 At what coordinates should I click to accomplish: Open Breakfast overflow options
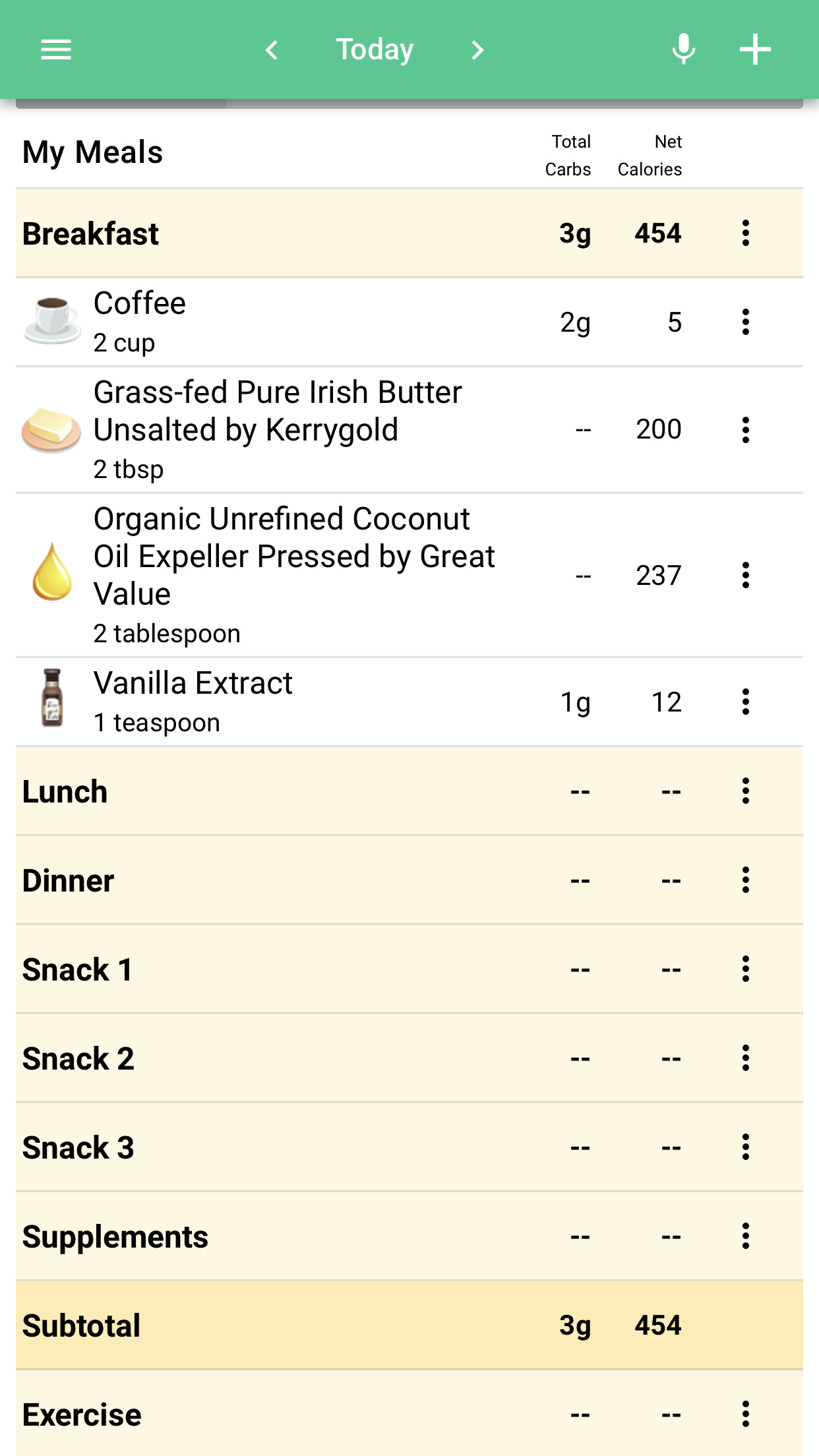[x=746, y=233]
